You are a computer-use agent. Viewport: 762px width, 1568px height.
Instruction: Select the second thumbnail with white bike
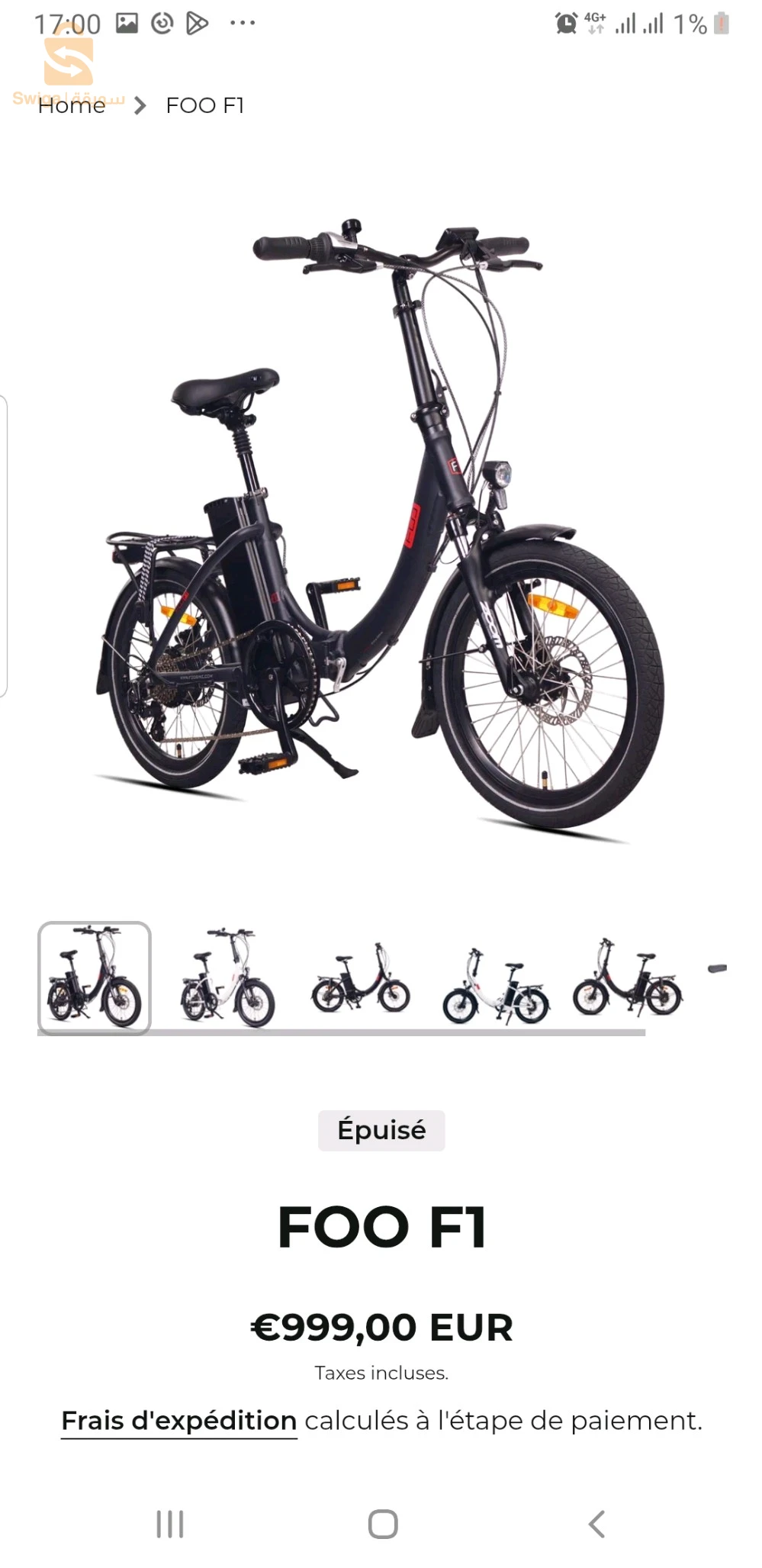[x=227, y=977]
